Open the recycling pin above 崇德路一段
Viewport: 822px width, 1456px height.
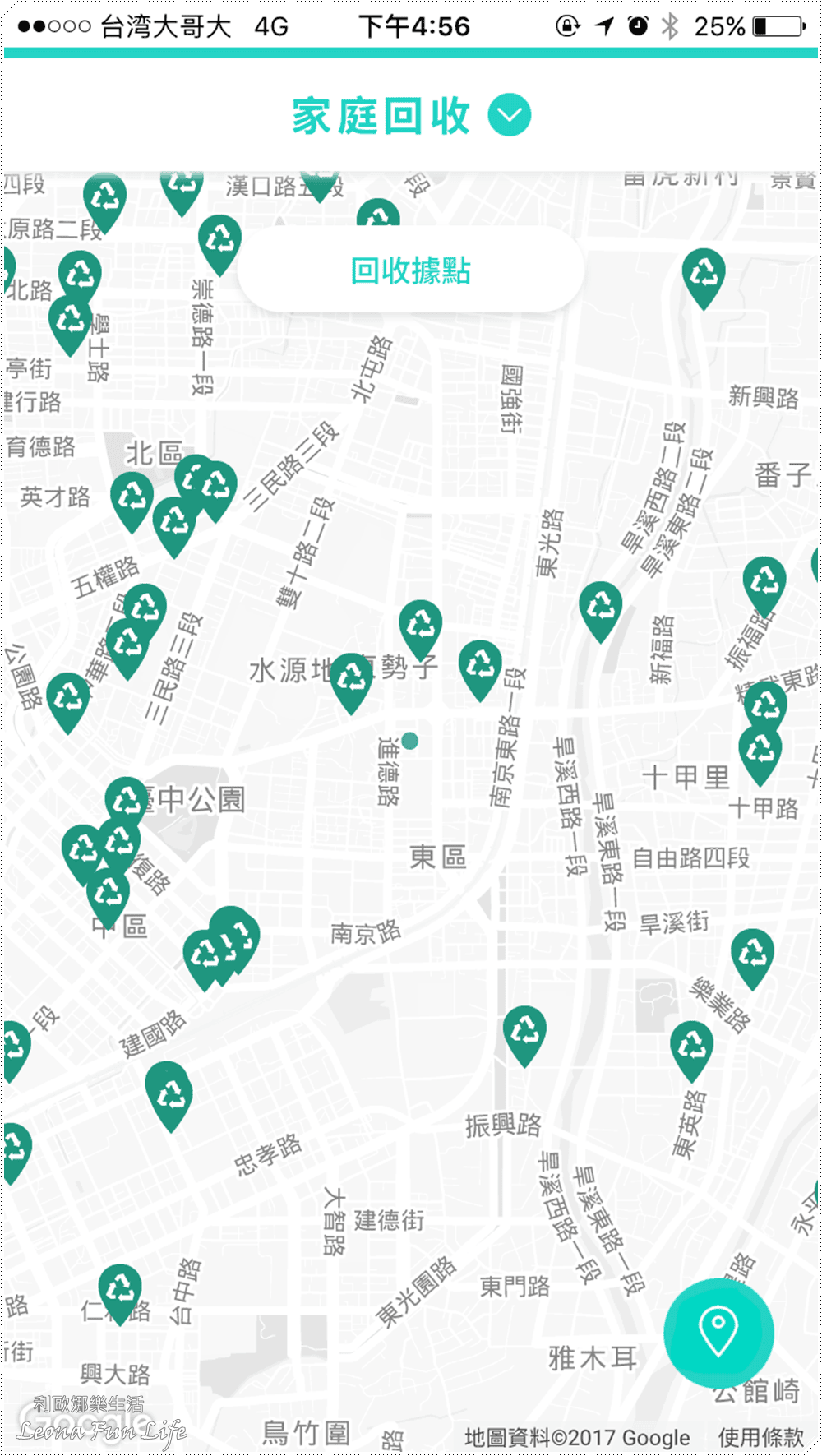(219, 241)
